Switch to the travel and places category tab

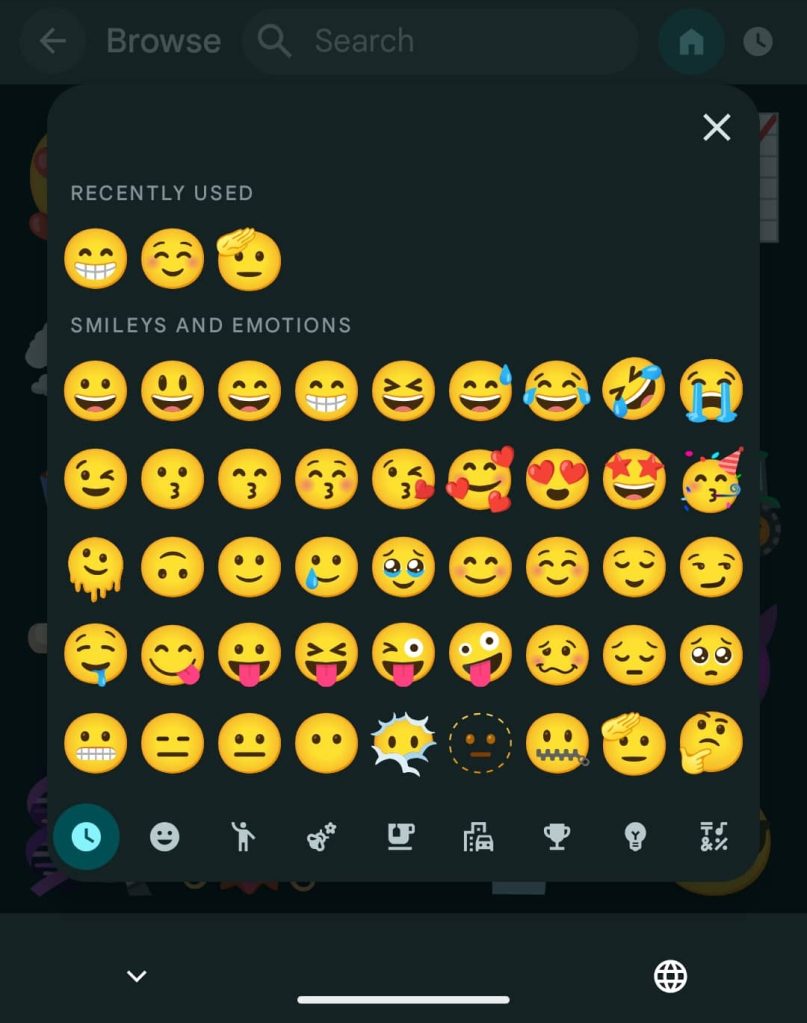478,836
